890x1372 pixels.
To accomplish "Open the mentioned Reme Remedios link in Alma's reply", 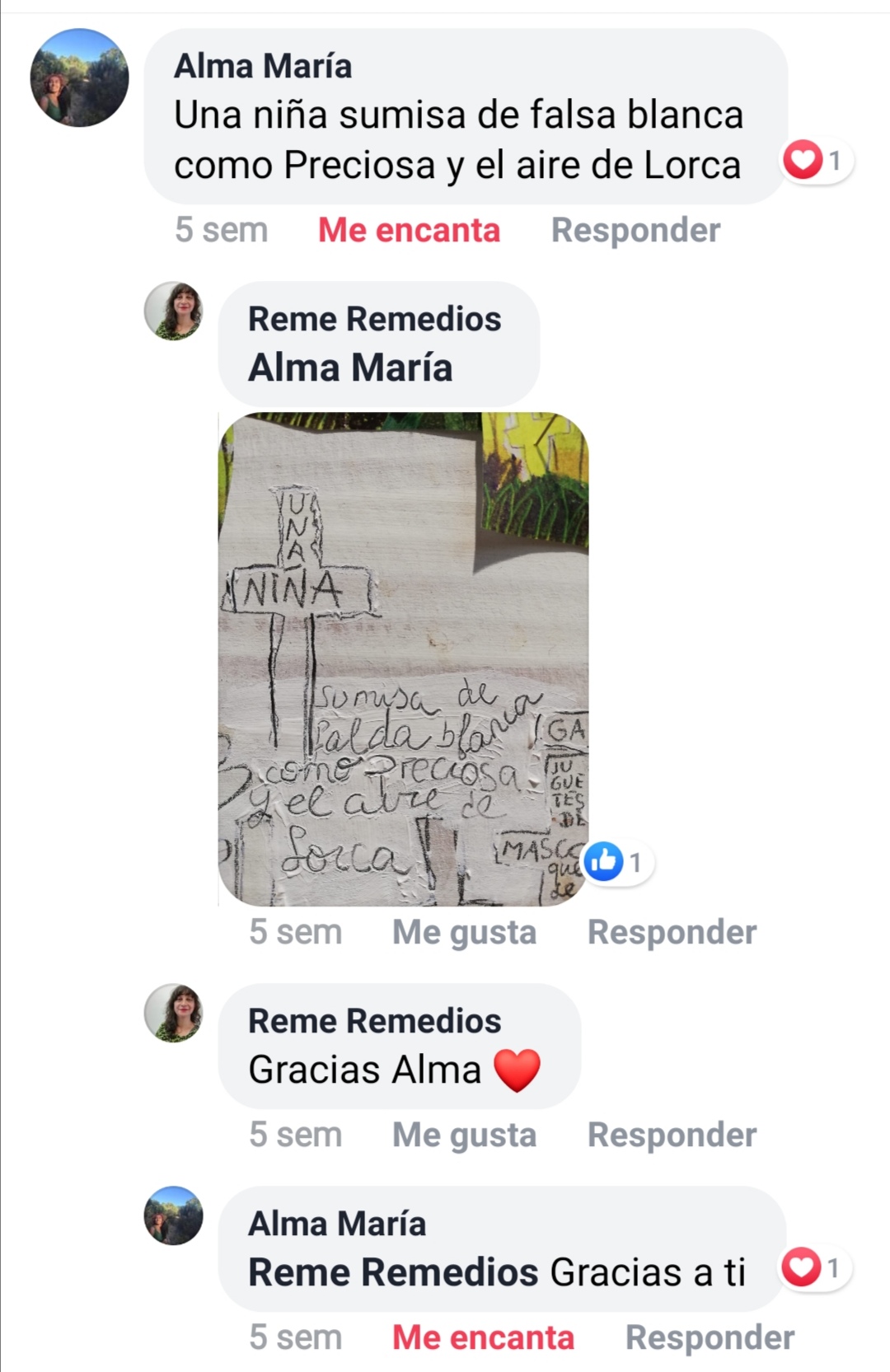I will pos(393,1272).
